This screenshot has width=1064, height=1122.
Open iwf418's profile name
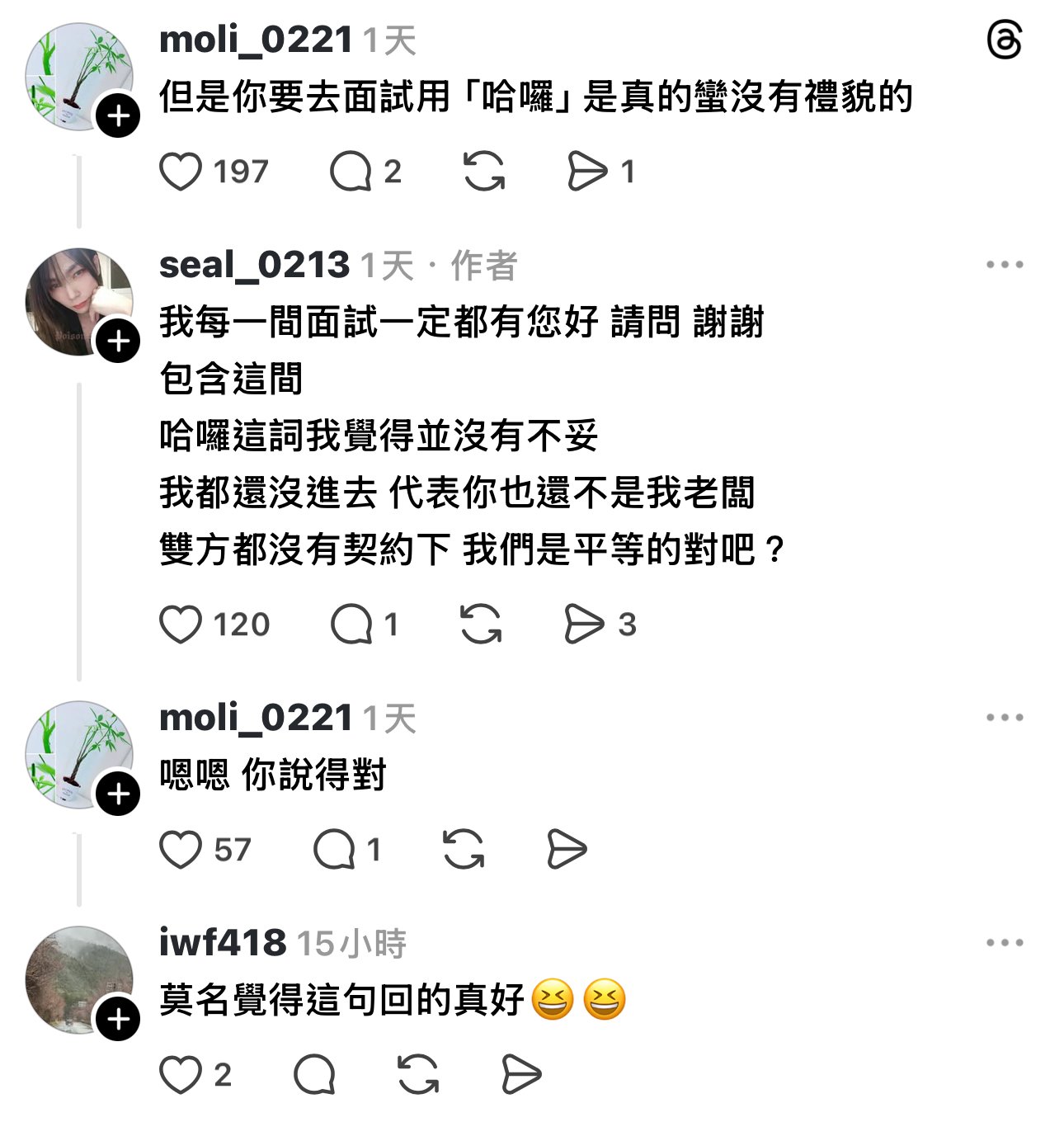point(222,943)
